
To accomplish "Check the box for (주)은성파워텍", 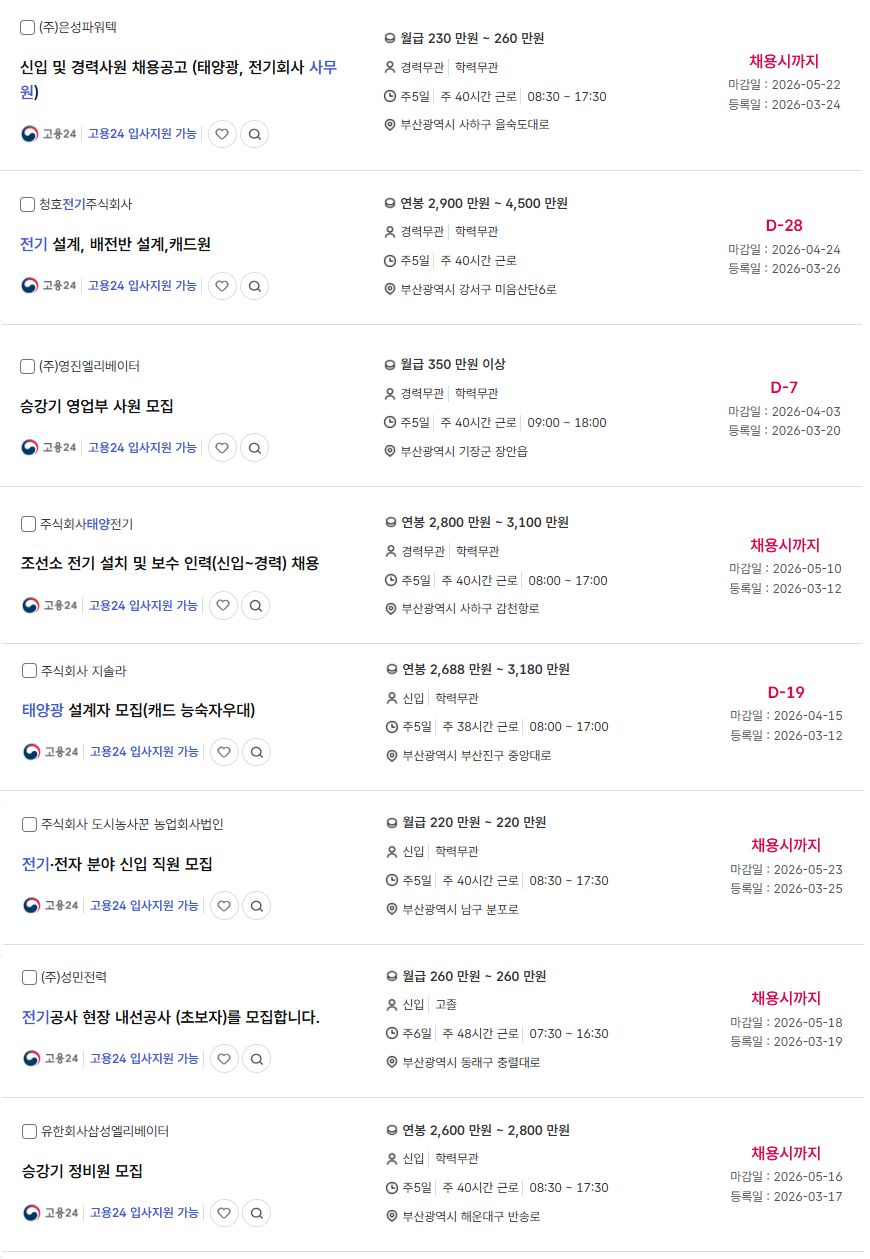I will click(x=27, y=28).
